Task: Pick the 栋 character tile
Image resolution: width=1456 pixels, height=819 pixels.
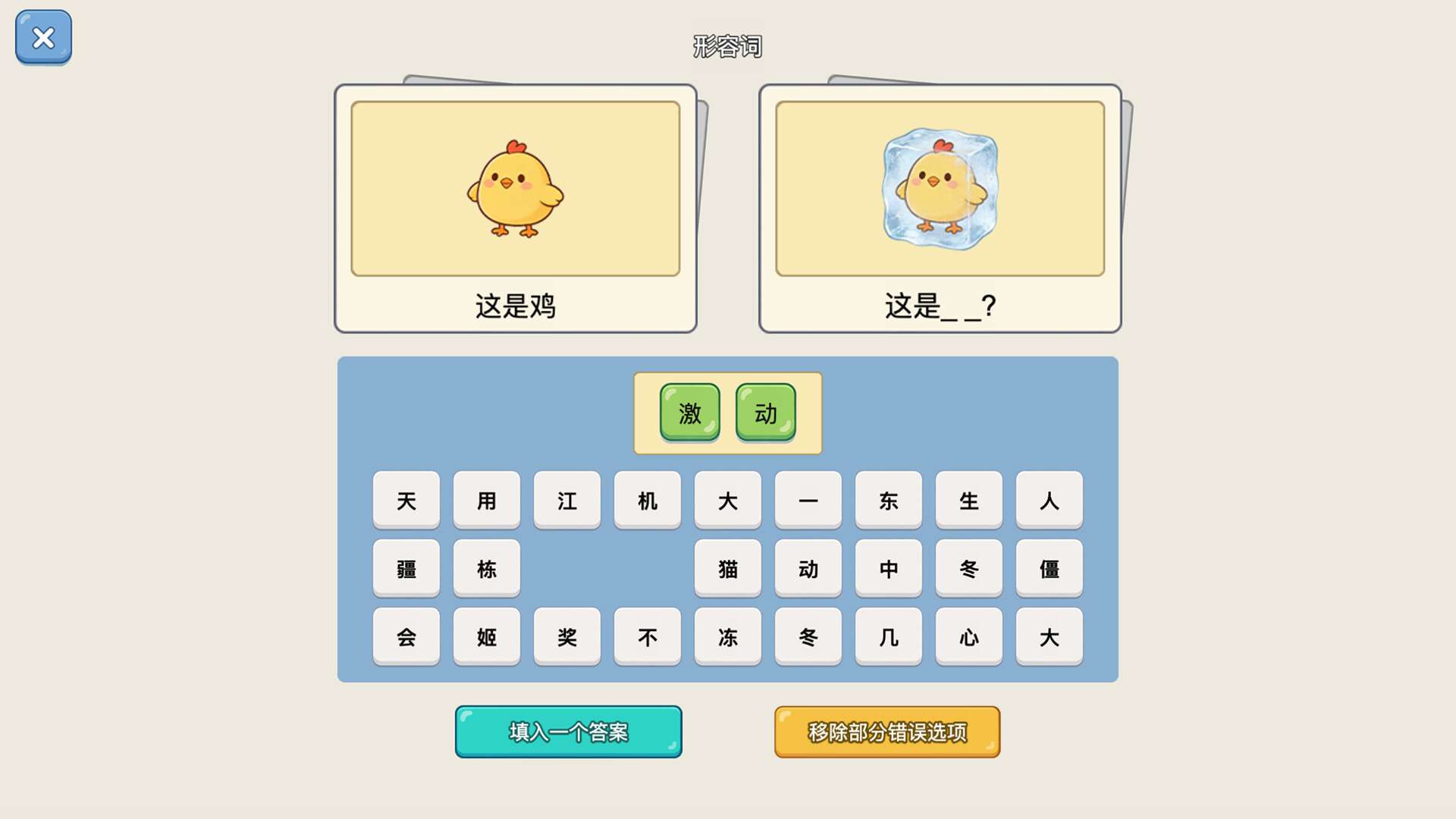Action: tap(486, 569)
